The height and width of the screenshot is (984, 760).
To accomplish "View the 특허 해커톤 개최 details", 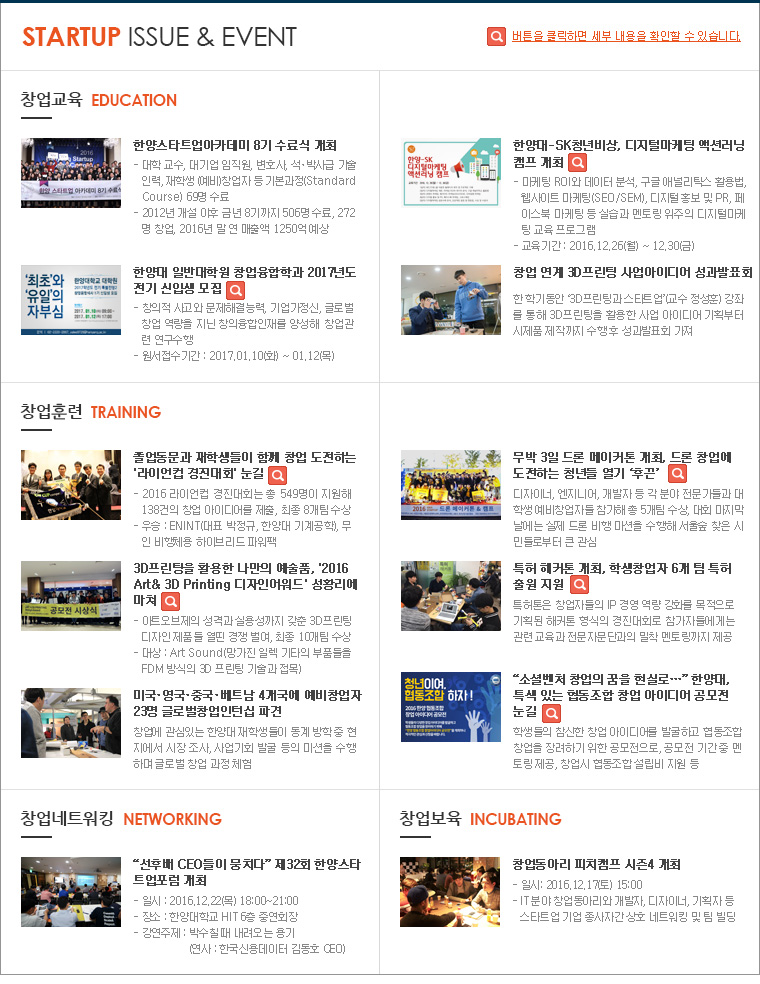I will [580, 585].
